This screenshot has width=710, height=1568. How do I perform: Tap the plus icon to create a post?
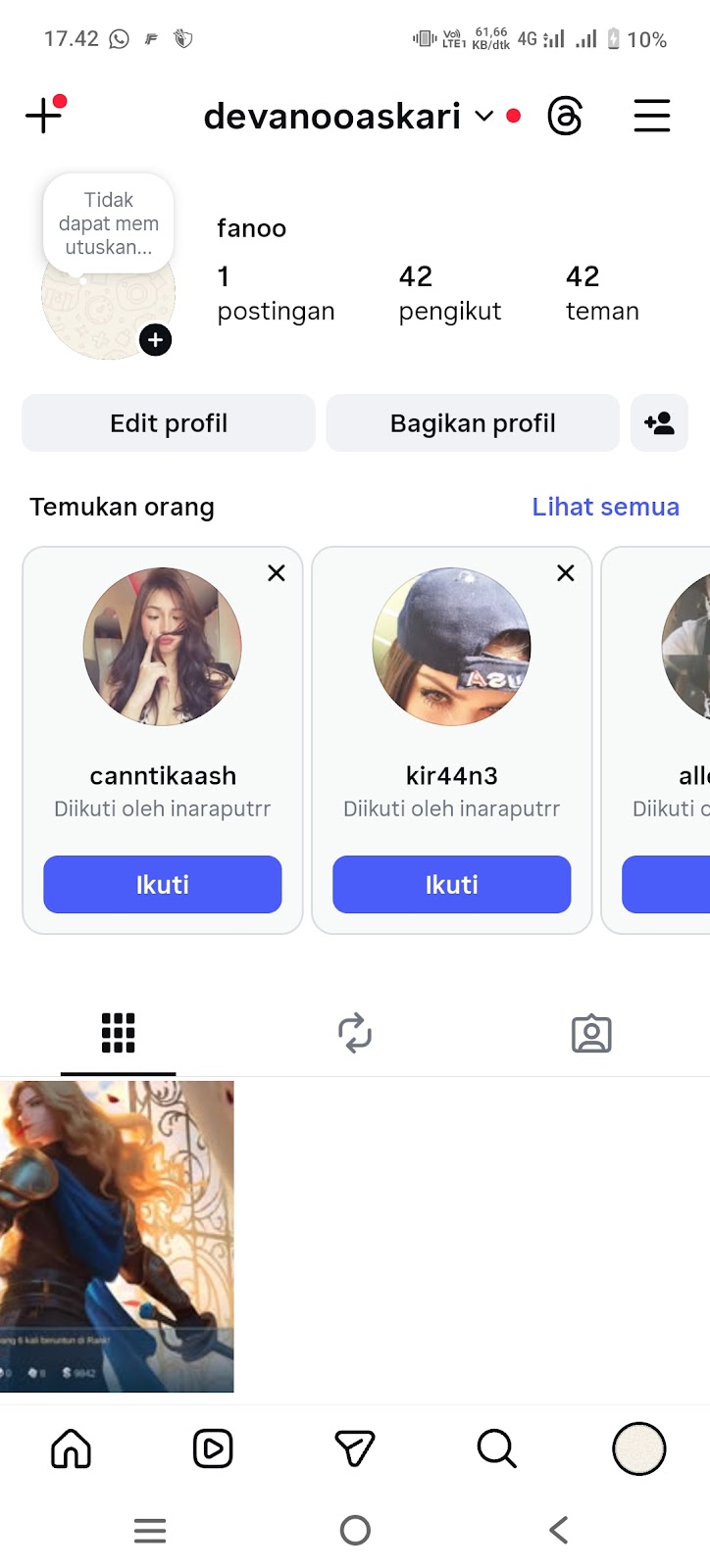point(43,117)
